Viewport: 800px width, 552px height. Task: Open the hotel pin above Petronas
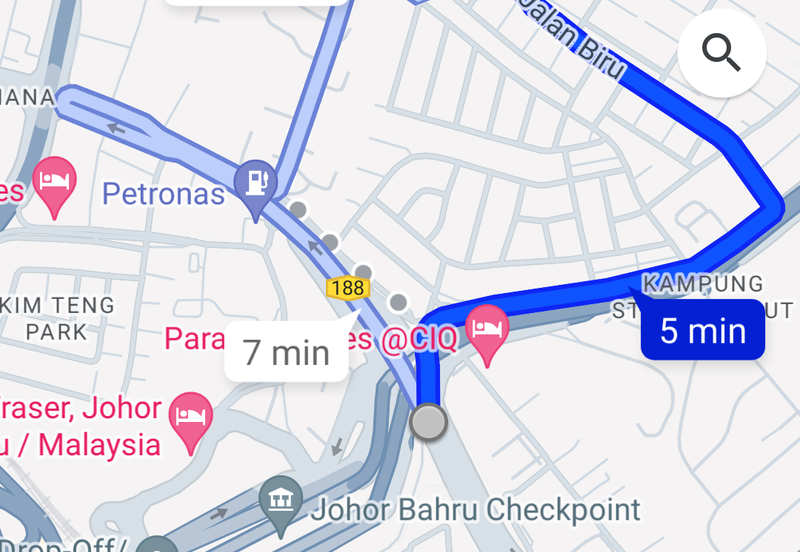[55, 180]
